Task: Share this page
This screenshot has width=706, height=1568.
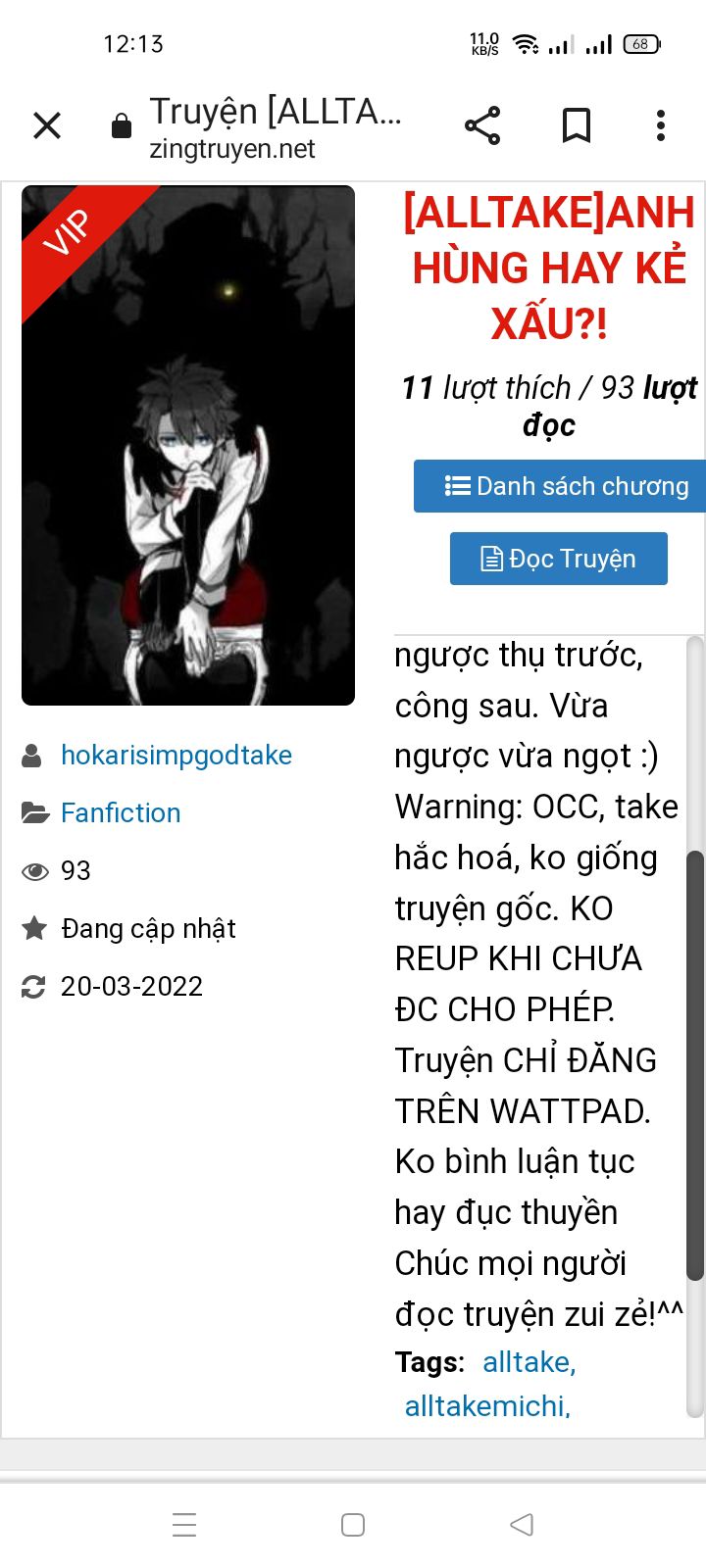Action: point(482,126)
